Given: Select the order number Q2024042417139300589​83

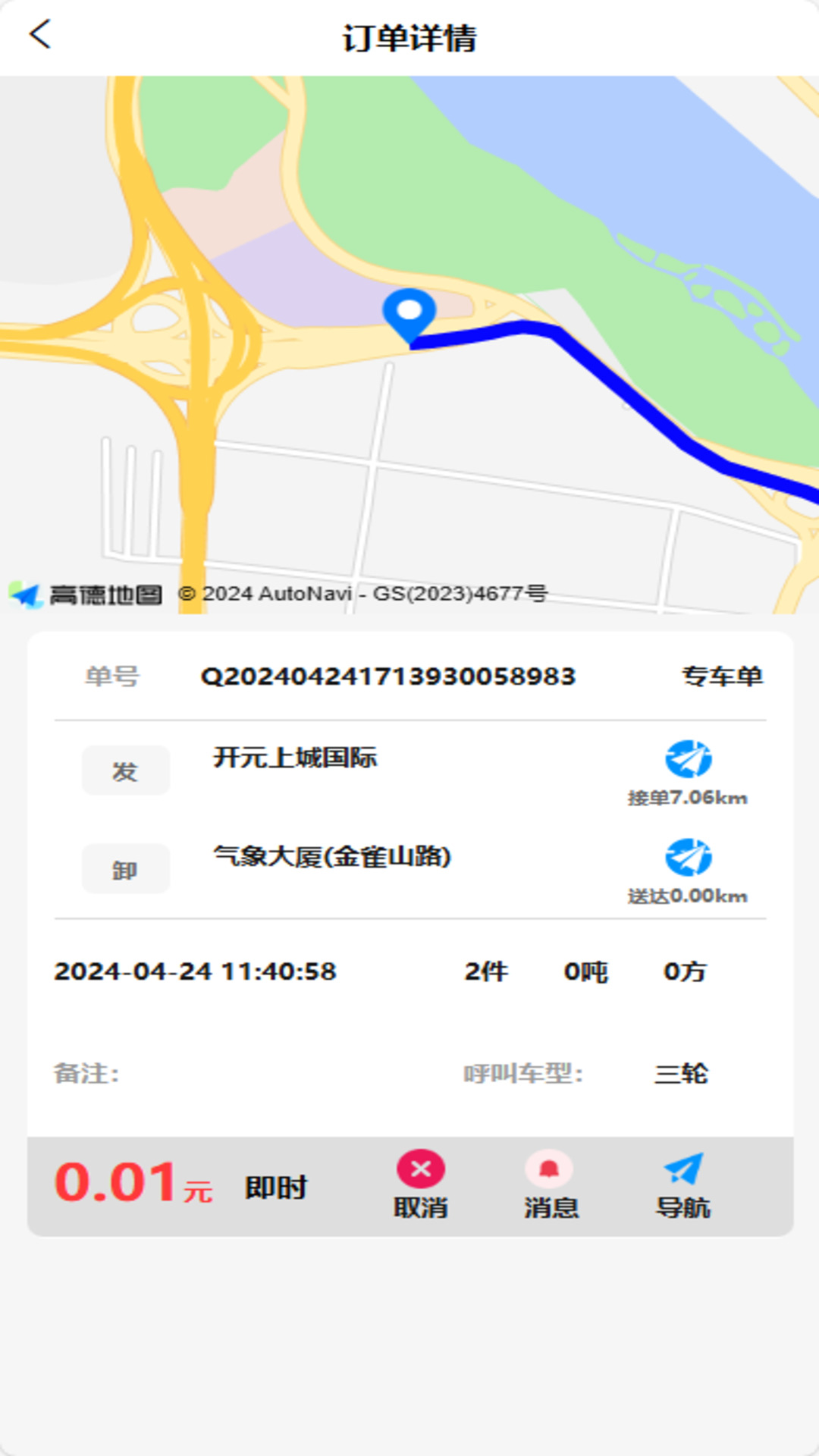Looking at the screenshot, I should coord(387,677).
